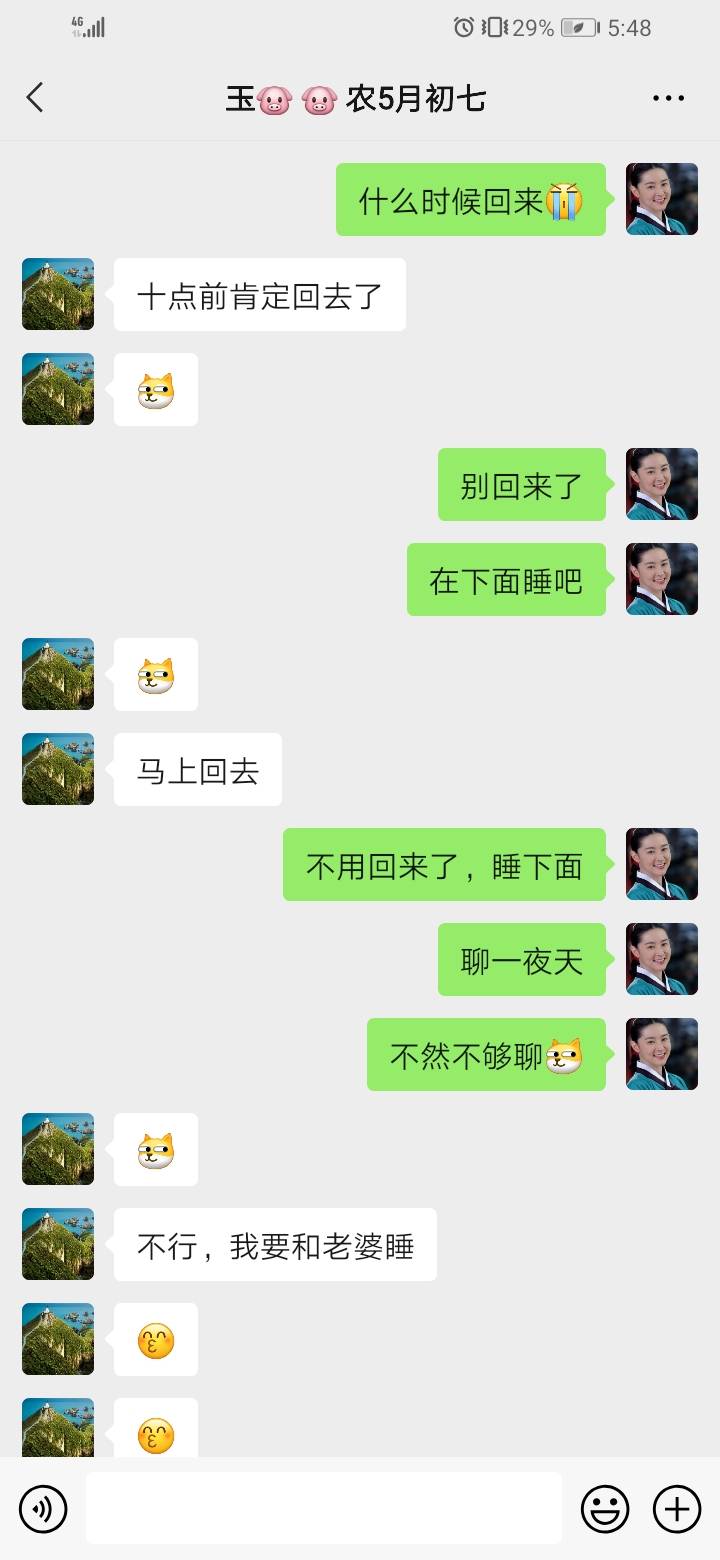Select the green 别回来了 bubble
720x1560 pixels.
tap(521, 484)
